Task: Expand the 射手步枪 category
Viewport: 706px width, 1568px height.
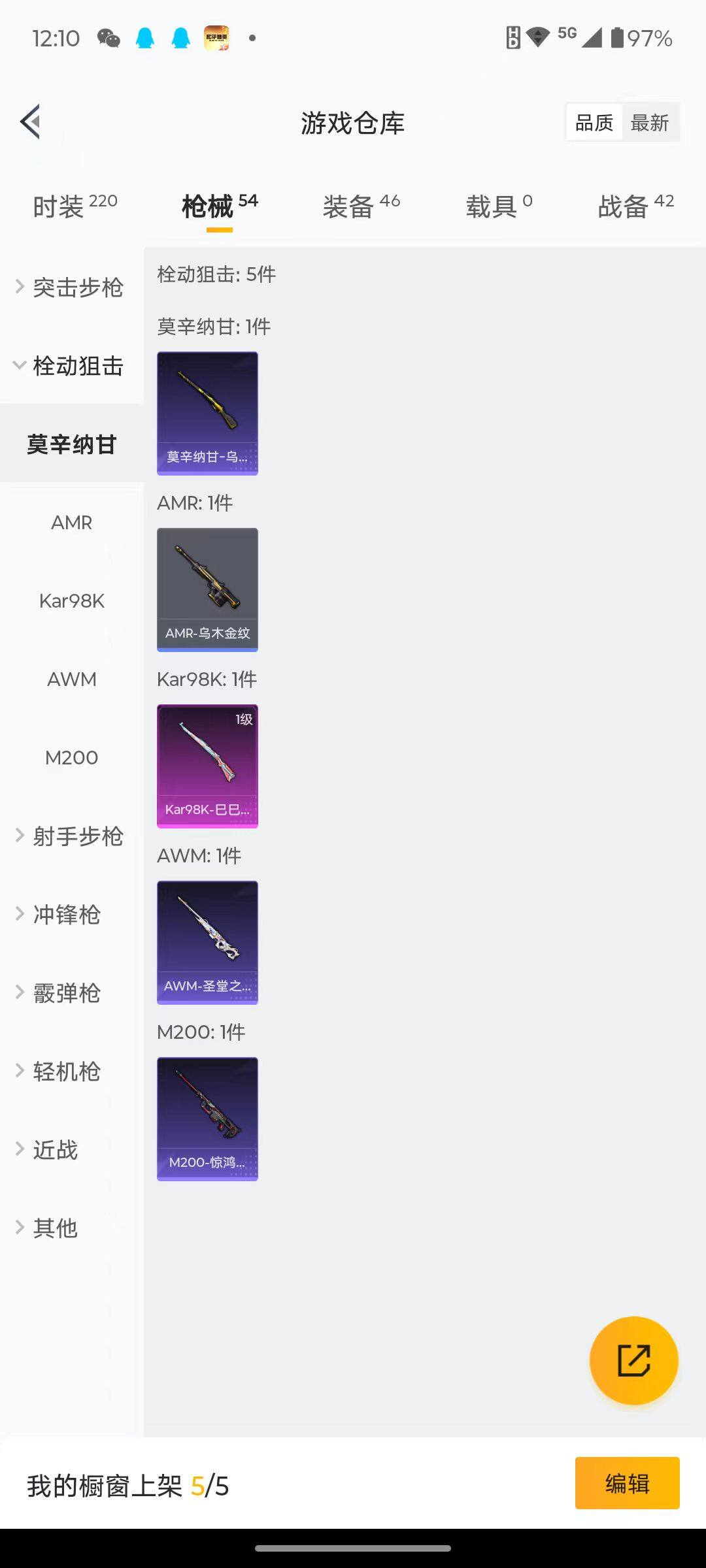Action: click(71, 836)
